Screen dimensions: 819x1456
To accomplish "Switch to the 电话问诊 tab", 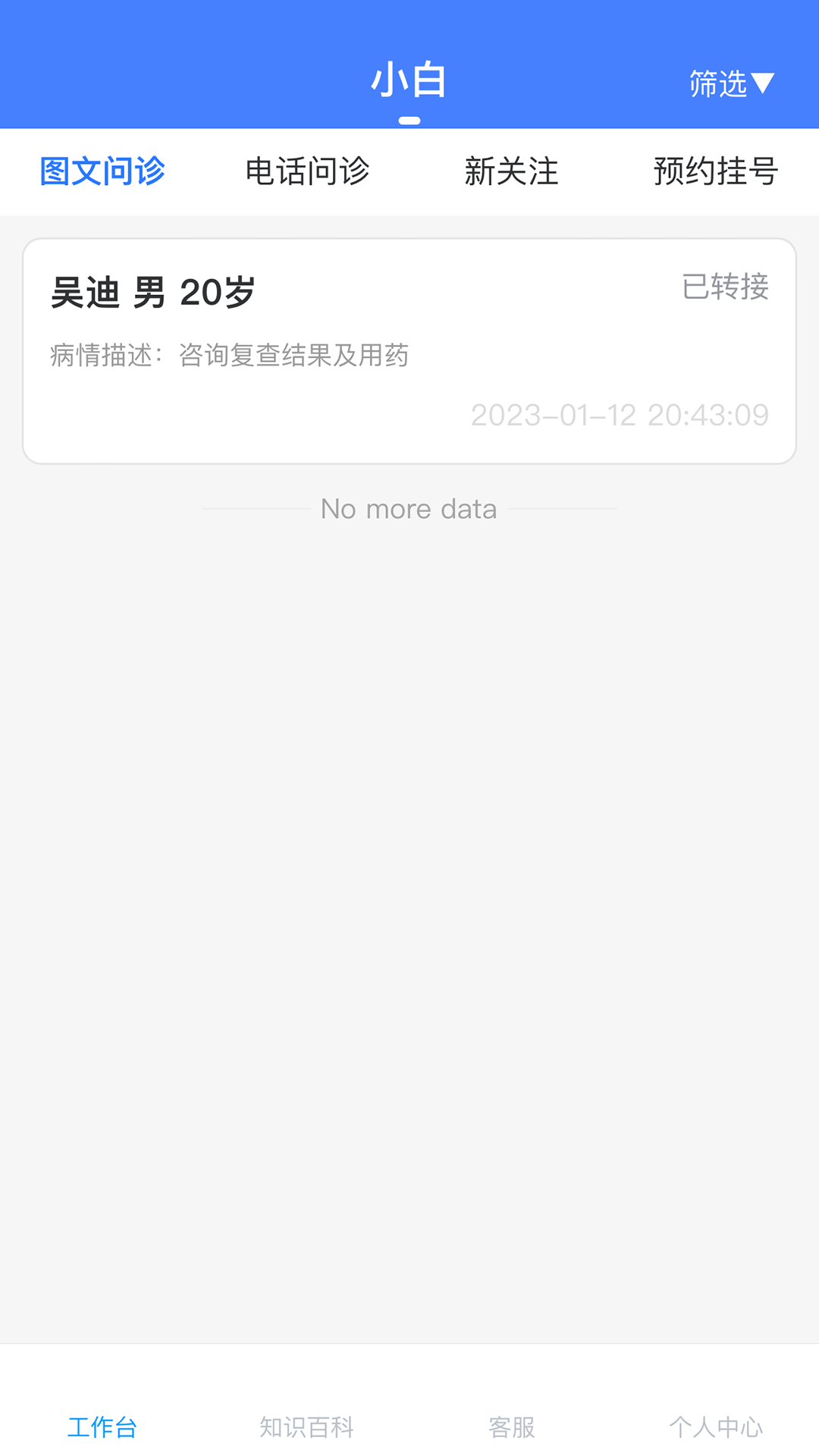I will pyautogui.click(x=307, y=172).
